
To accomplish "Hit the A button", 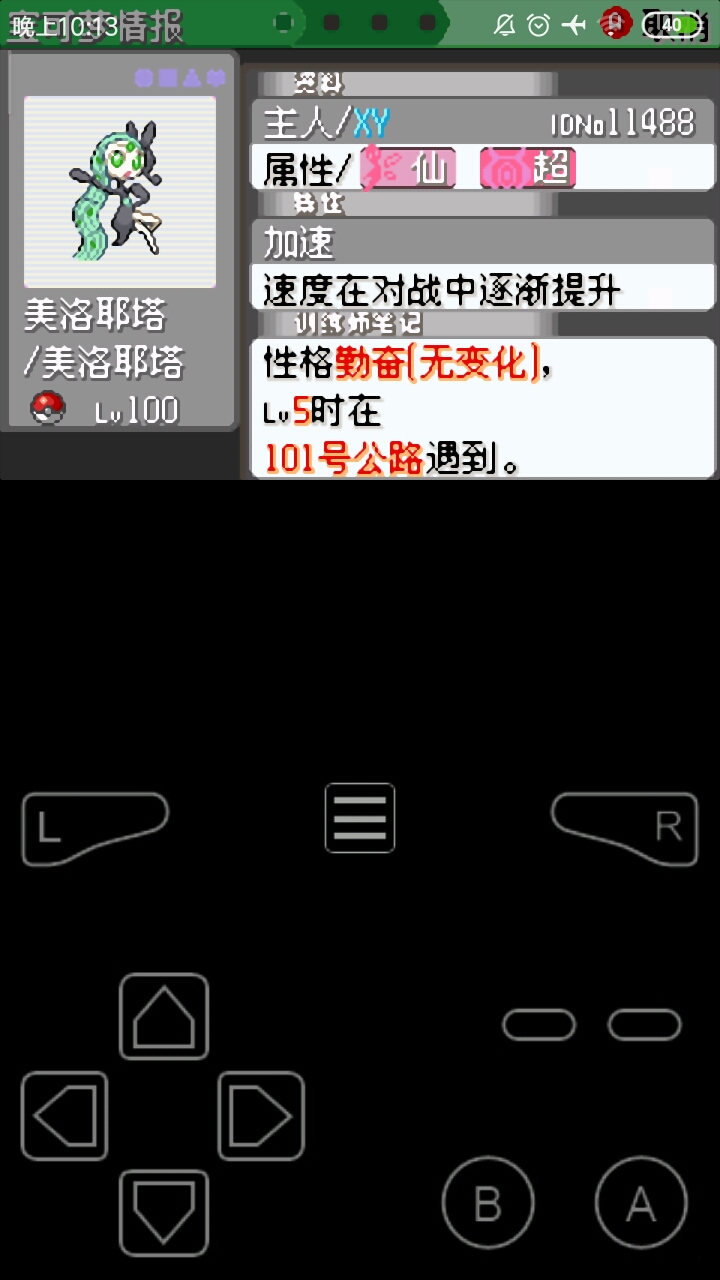I will 641,1203.
